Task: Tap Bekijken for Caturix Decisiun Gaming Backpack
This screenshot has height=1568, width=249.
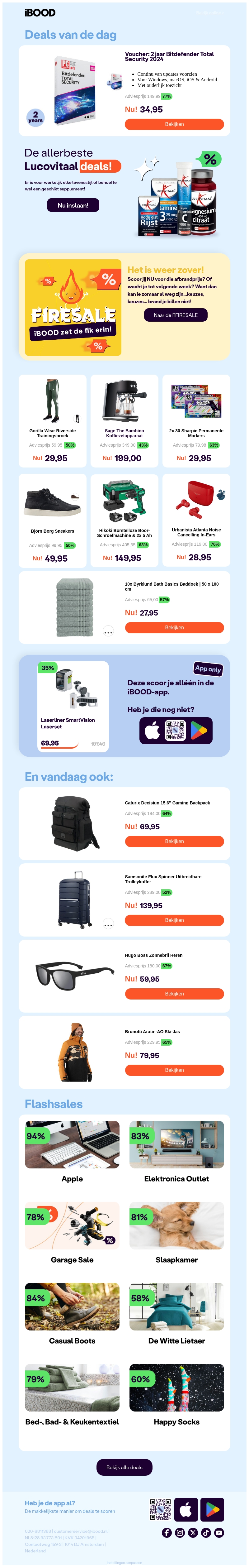Action: (174, 841)
